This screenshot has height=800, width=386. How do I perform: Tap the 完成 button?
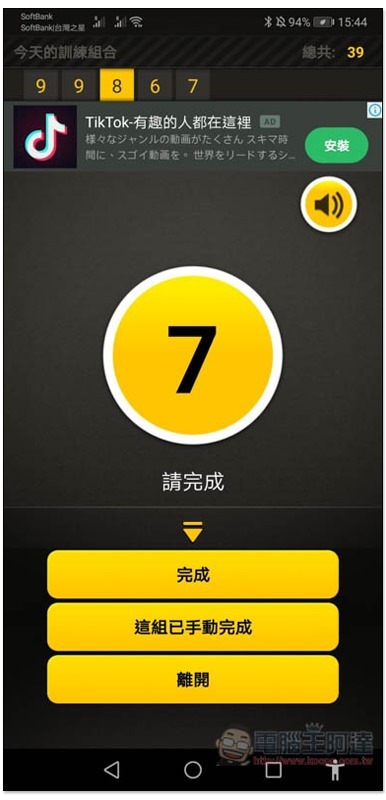tap(193, 574)
